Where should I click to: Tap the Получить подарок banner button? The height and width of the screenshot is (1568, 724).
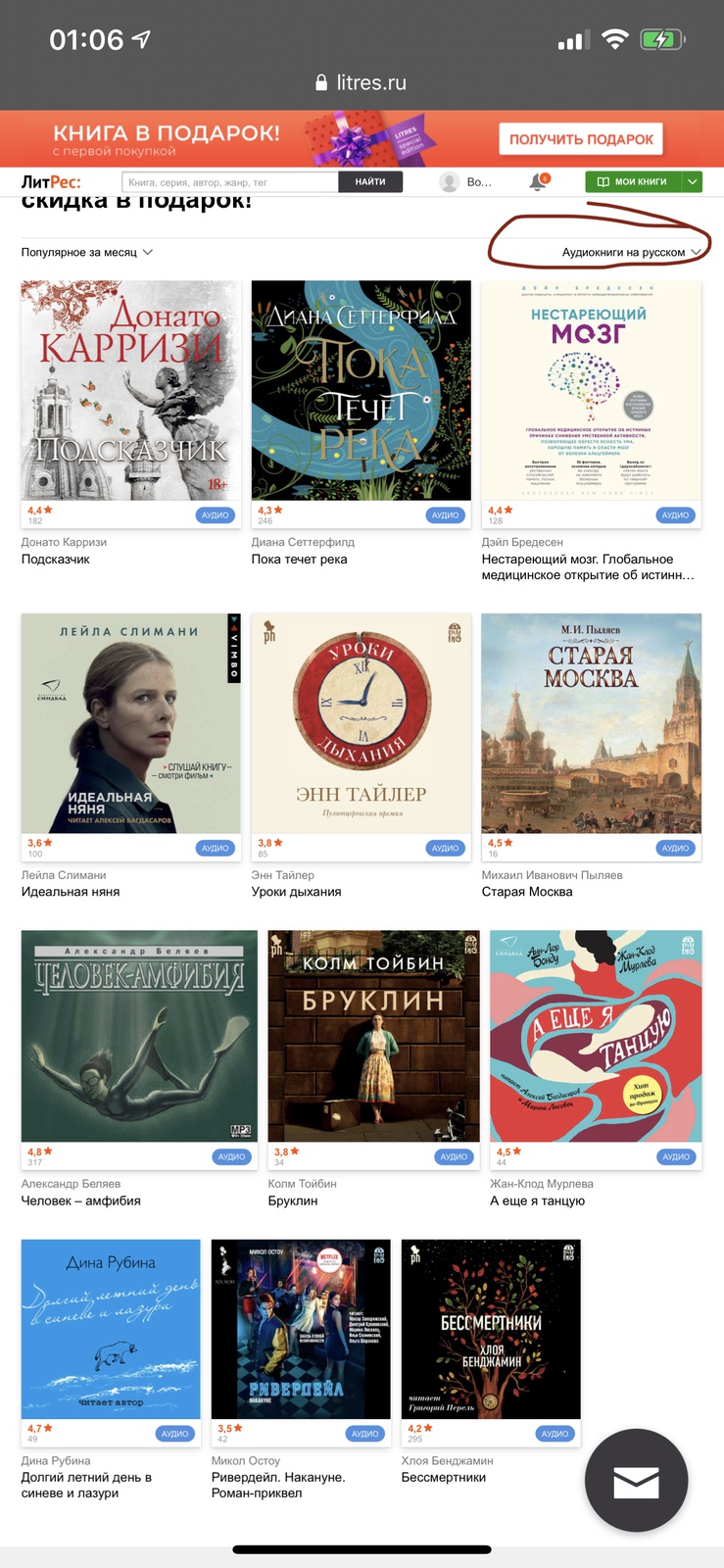tap(580, 139)
